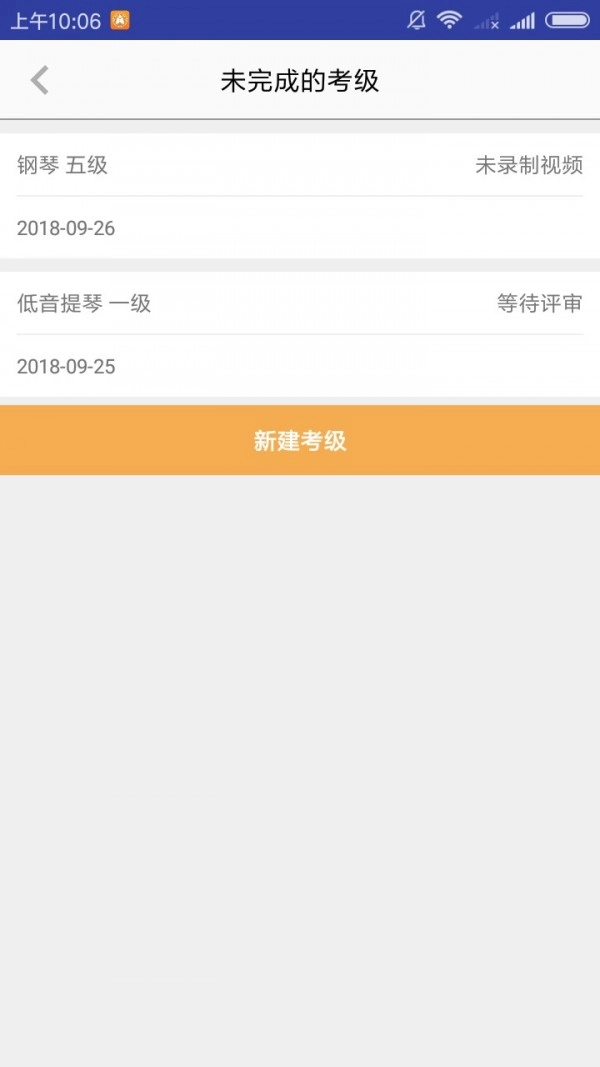Open the 低音提琴 一级 exam entry
The image size is (600, 1067).
(300, 334)
